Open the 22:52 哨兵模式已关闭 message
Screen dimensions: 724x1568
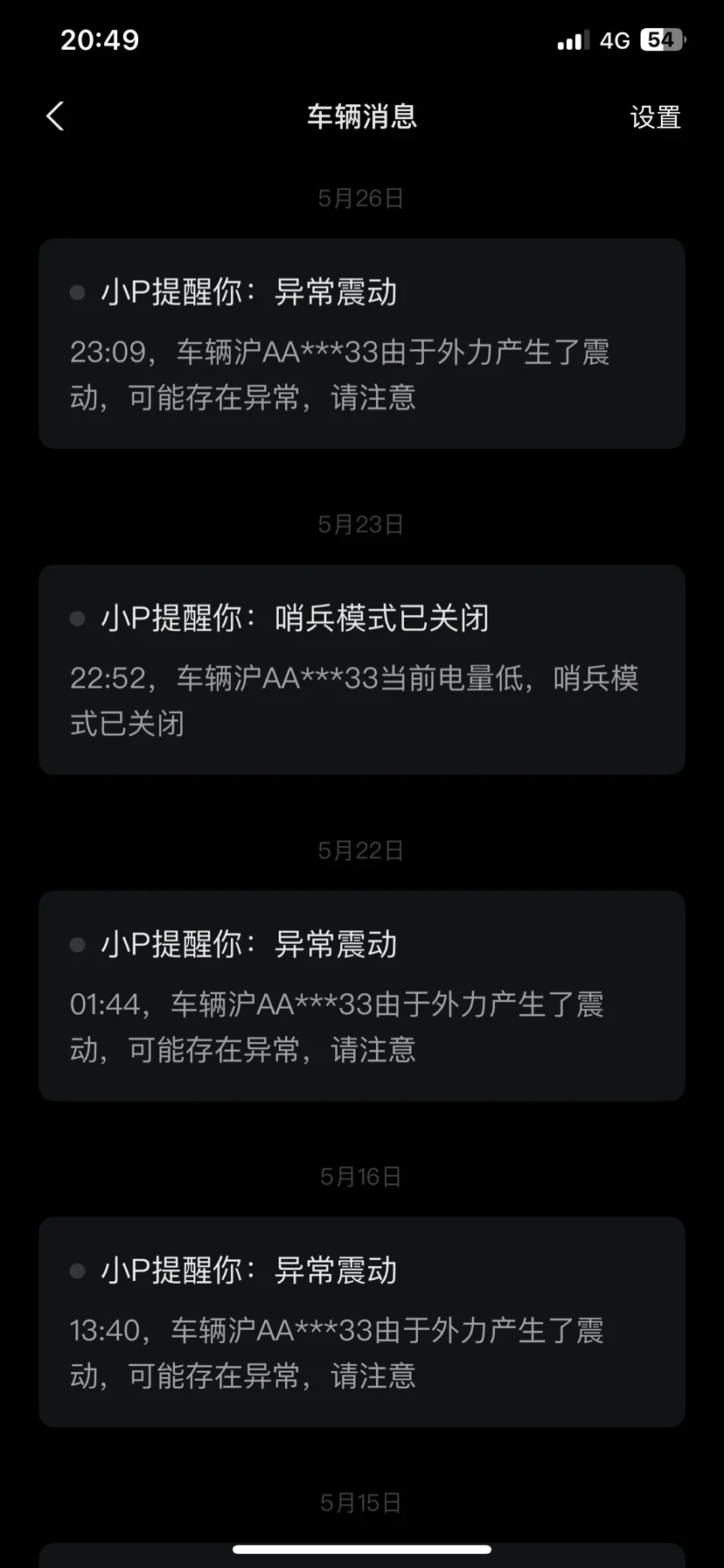click(361, 669)
